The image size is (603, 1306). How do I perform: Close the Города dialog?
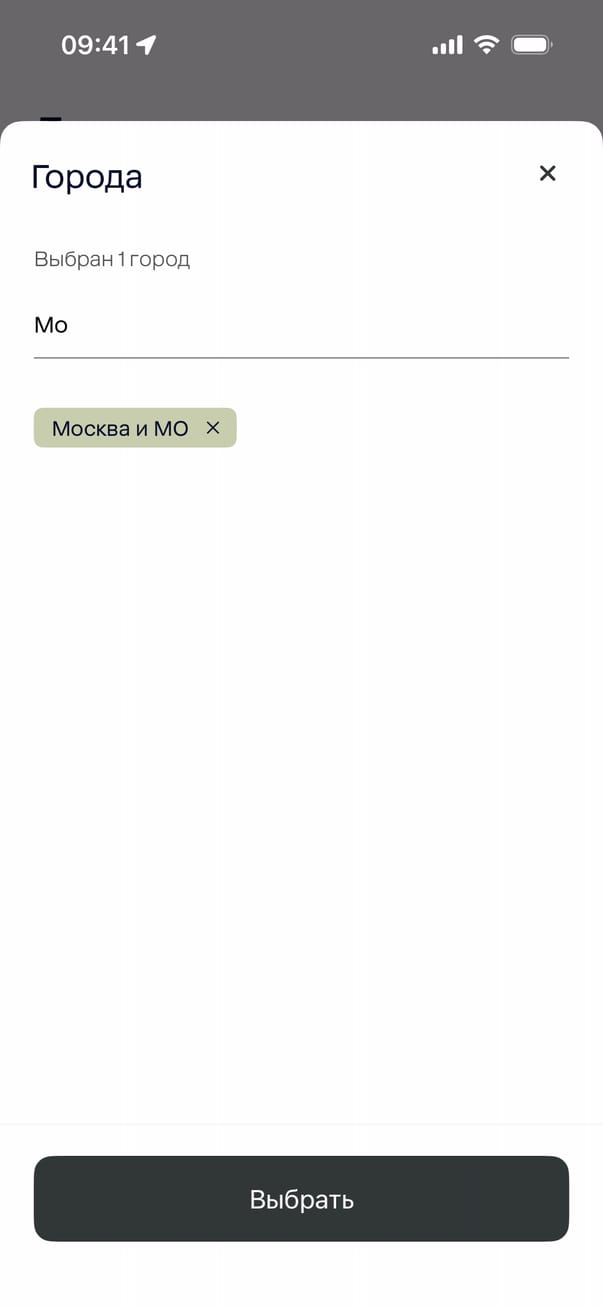click(x=547, y=174)
